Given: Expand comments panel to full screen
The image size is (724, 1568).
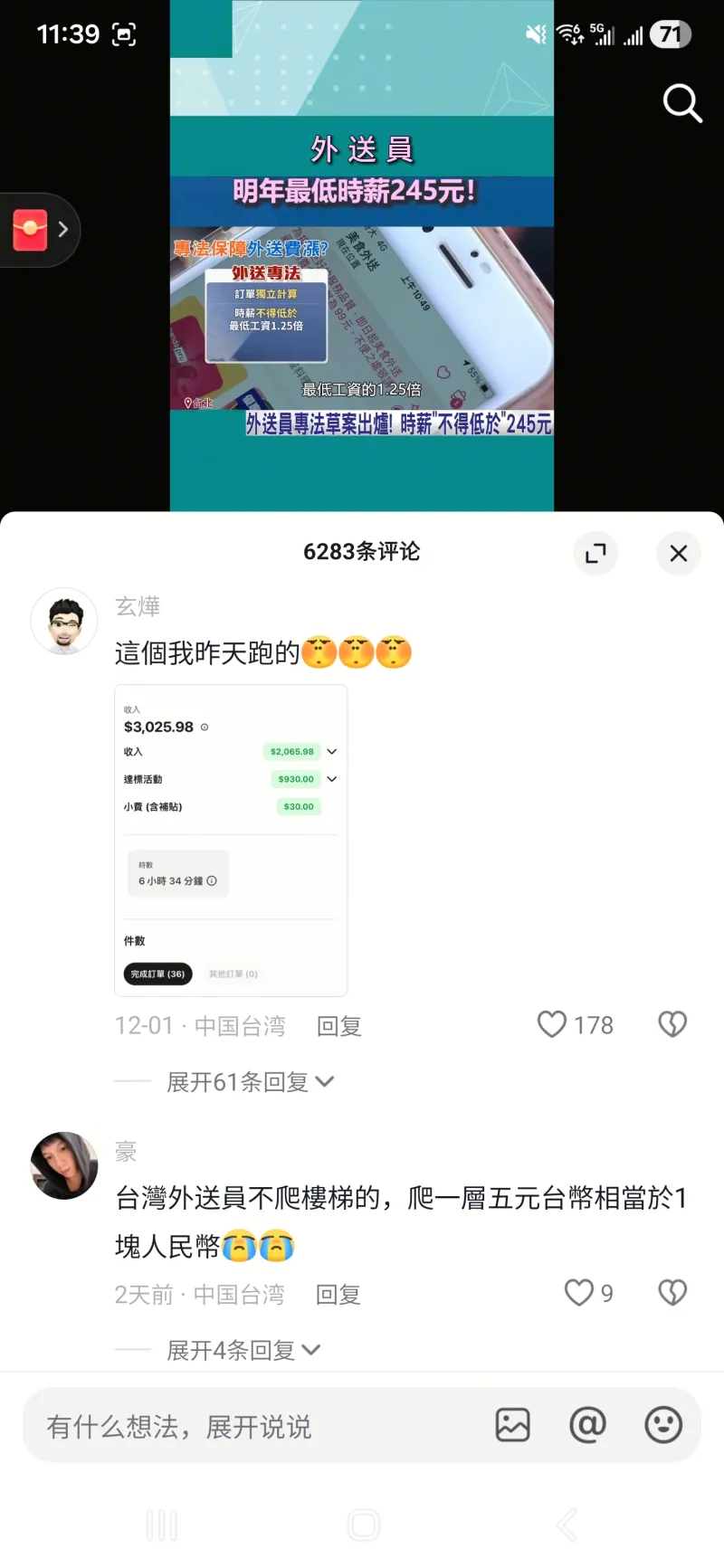Looking at the screenshot, I should [595, 553].
